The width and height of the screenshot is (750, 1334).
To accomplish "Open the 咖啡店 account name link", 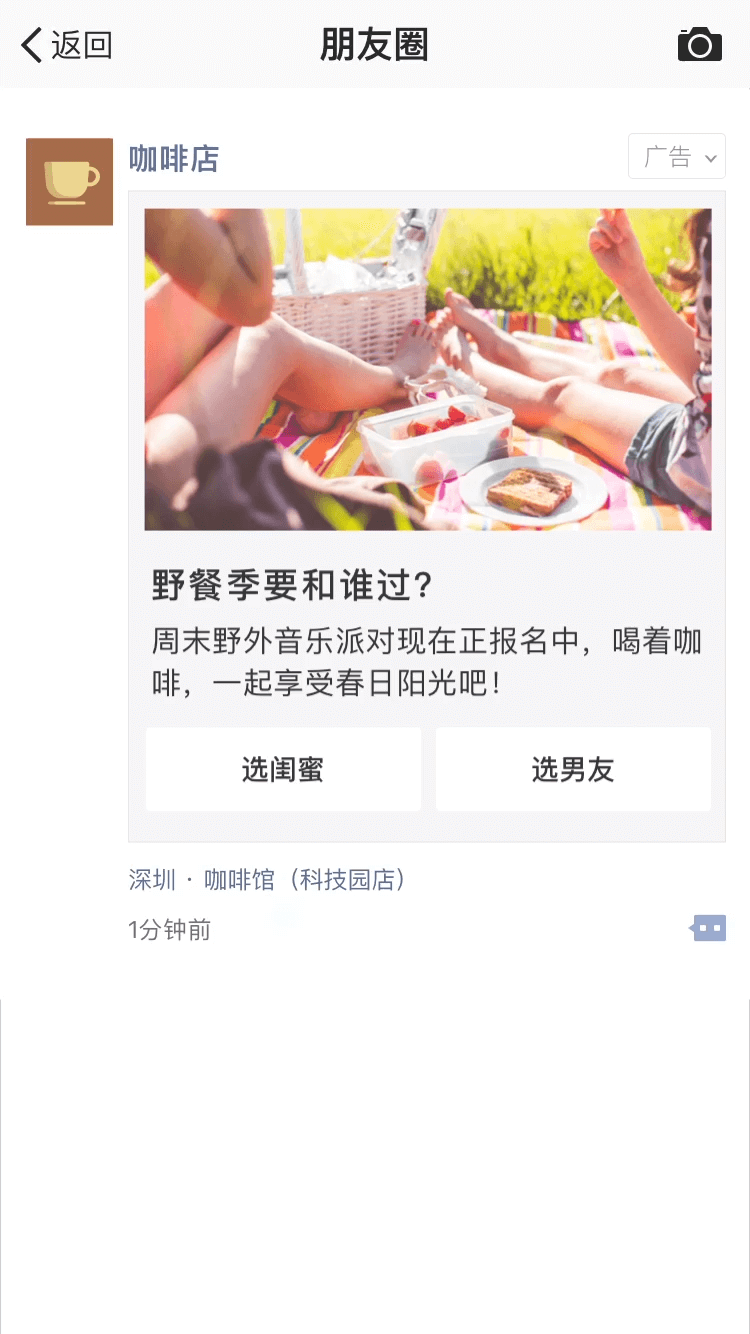I will (x=174, y=159).
